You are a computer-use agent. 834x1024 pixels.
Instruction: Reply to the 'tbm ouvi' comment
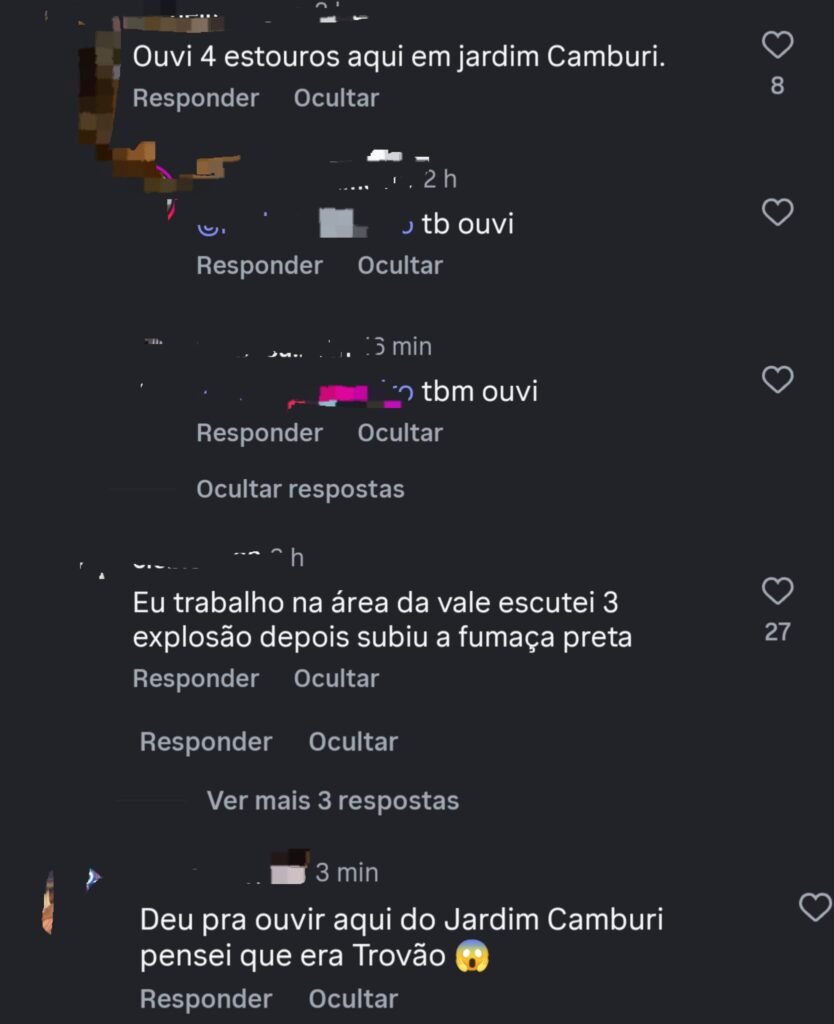tap(259, 433)
